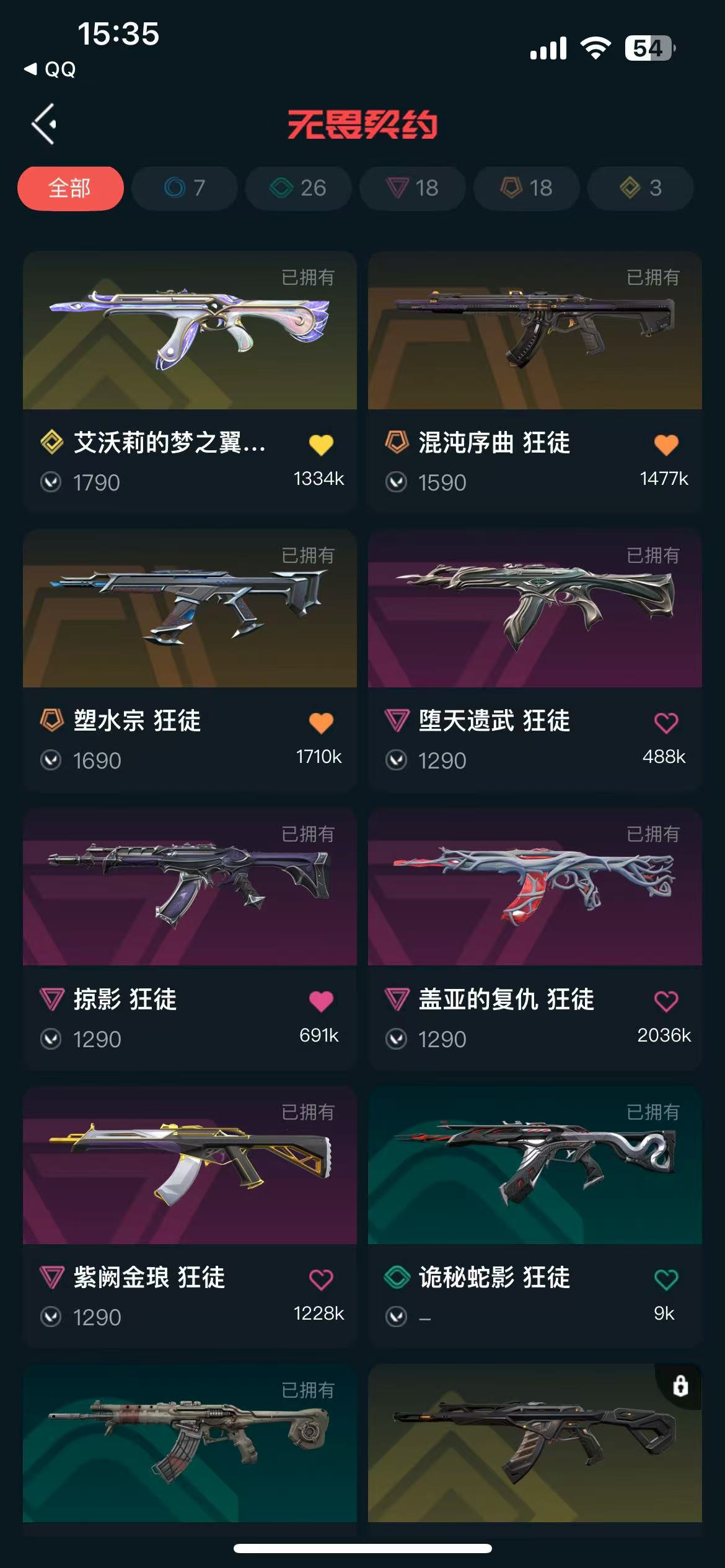
Task: Return to QQ via status bar link
Action: (x=51, y=69)
